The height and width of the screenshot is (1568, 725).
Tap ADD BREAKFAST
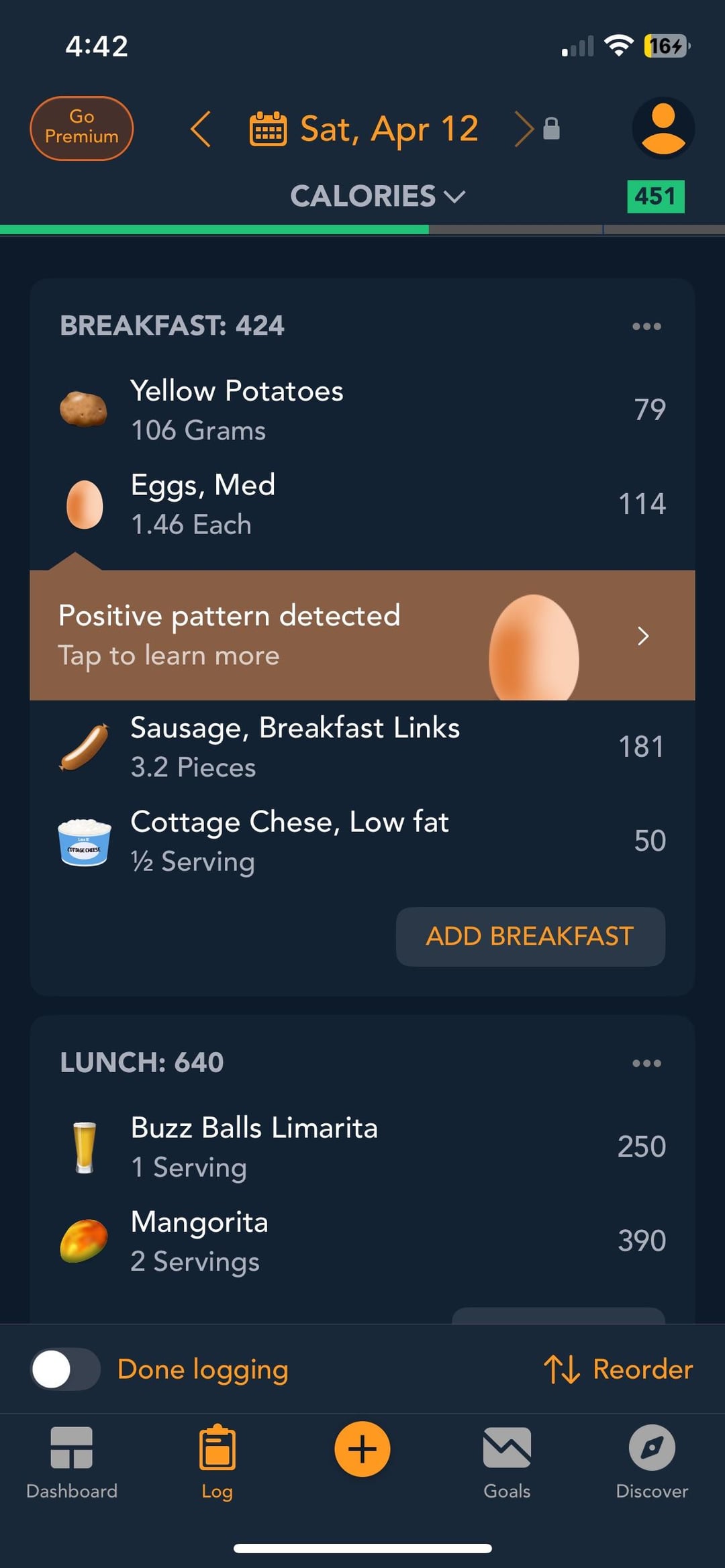(x=530, y=937)
